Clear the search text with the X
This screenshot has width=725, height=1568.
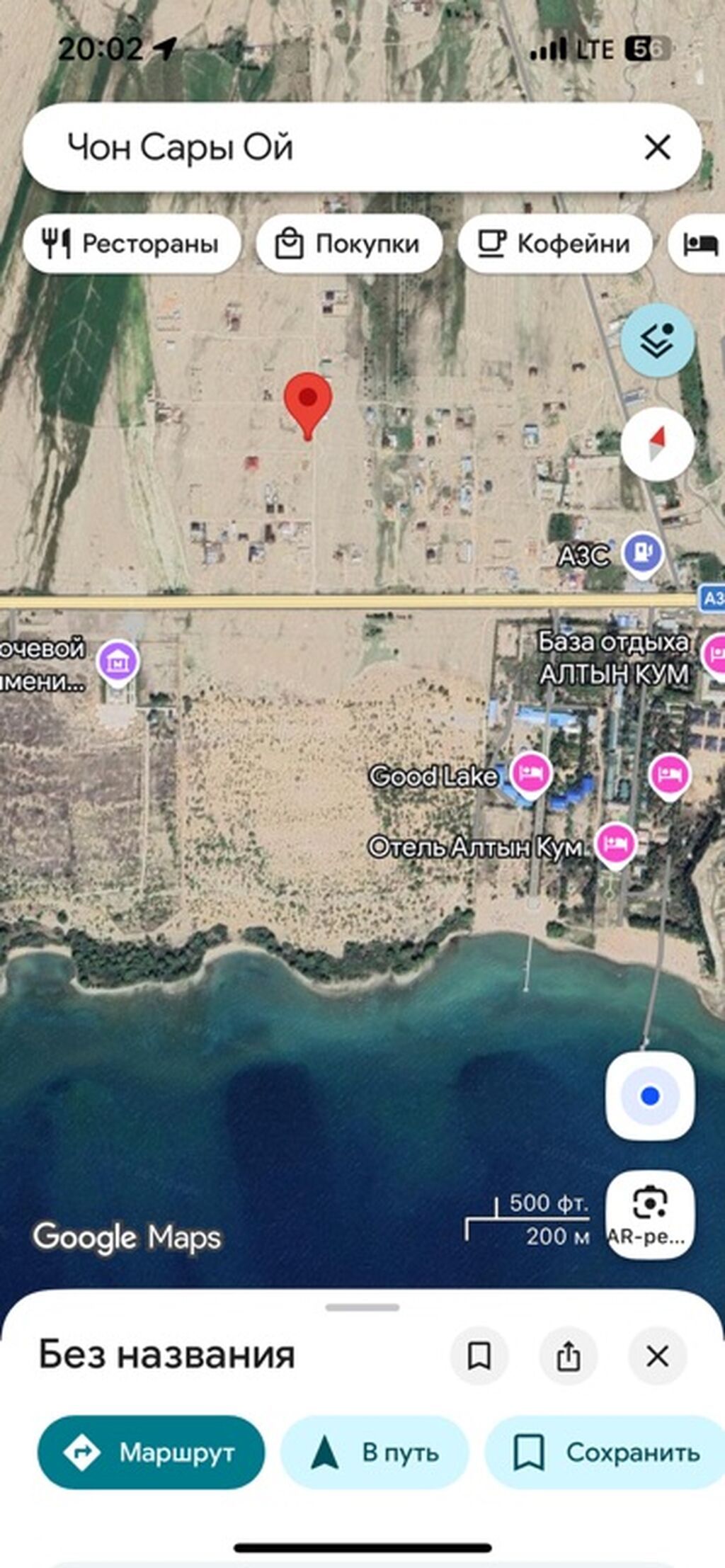(x=657, y=147)
